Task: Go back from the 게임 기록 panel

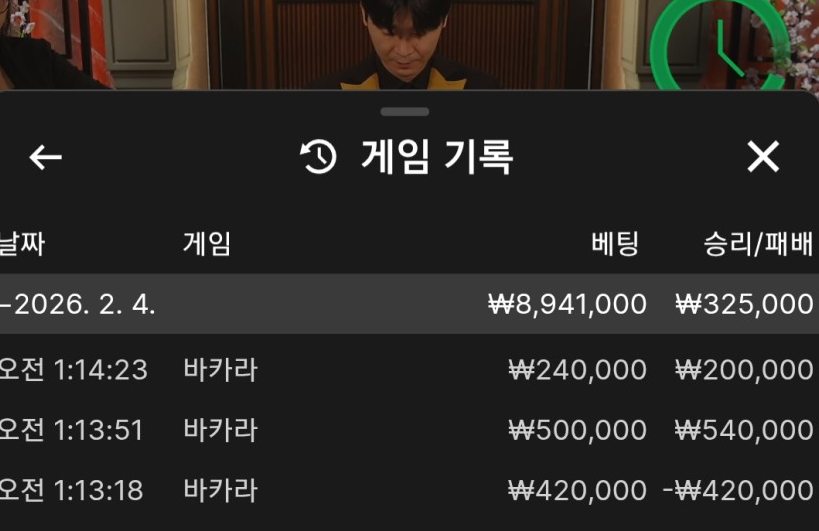Action: (x=45, y=157)
